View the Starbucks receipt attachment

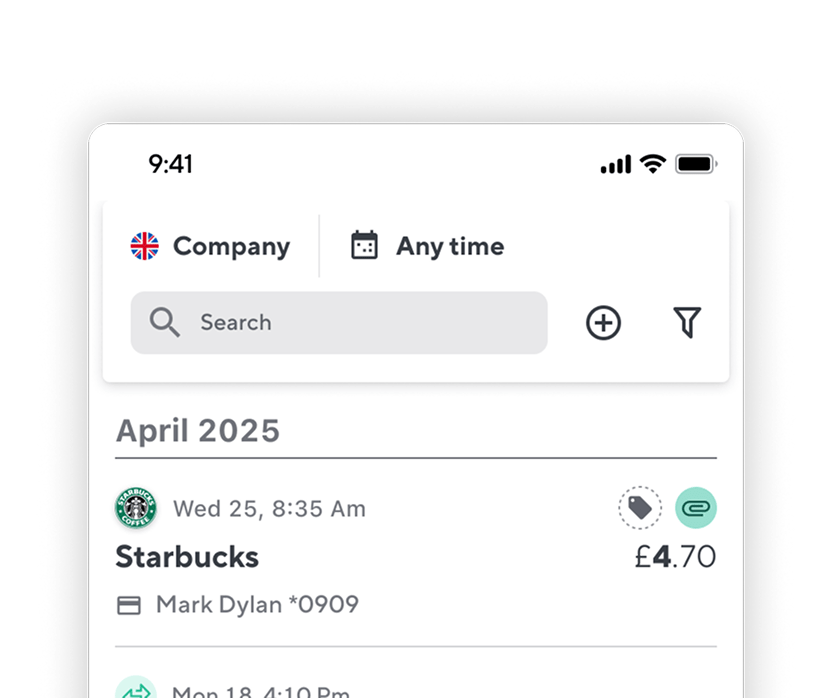click(x=696, y=509)
